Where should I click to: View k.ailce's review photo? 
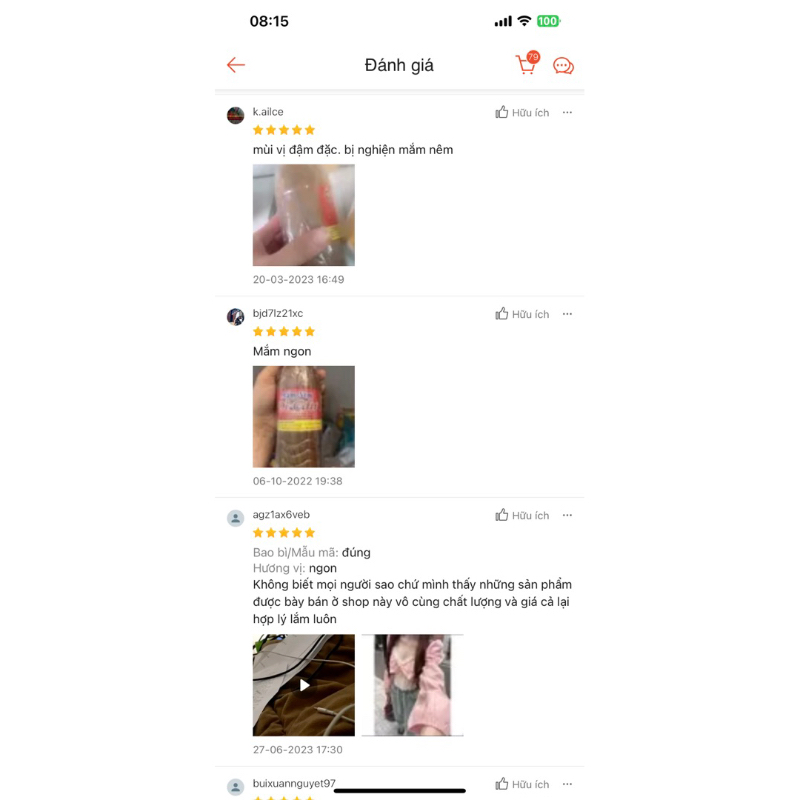303,215
